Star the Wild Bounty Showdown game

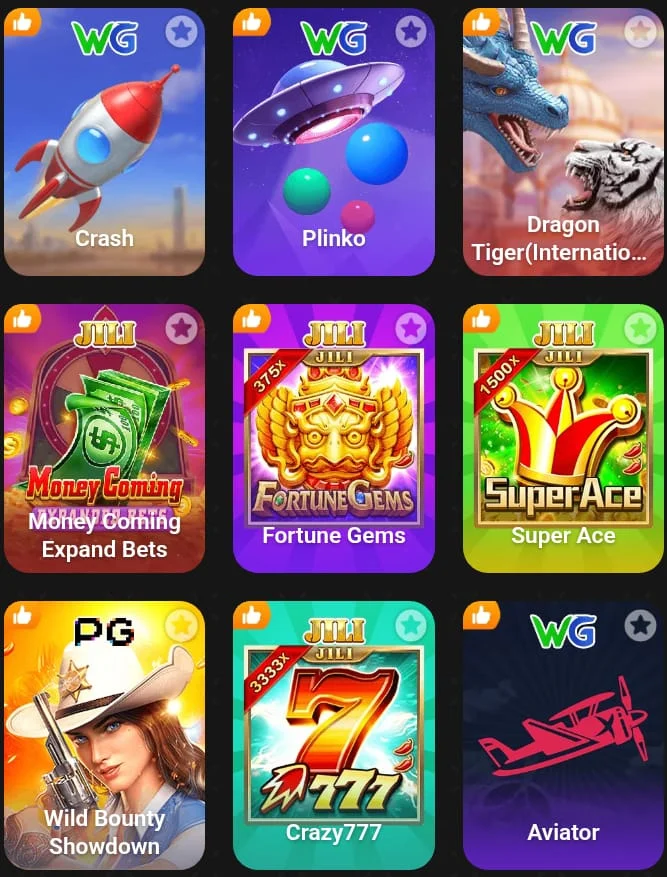[x=181, y=625]
